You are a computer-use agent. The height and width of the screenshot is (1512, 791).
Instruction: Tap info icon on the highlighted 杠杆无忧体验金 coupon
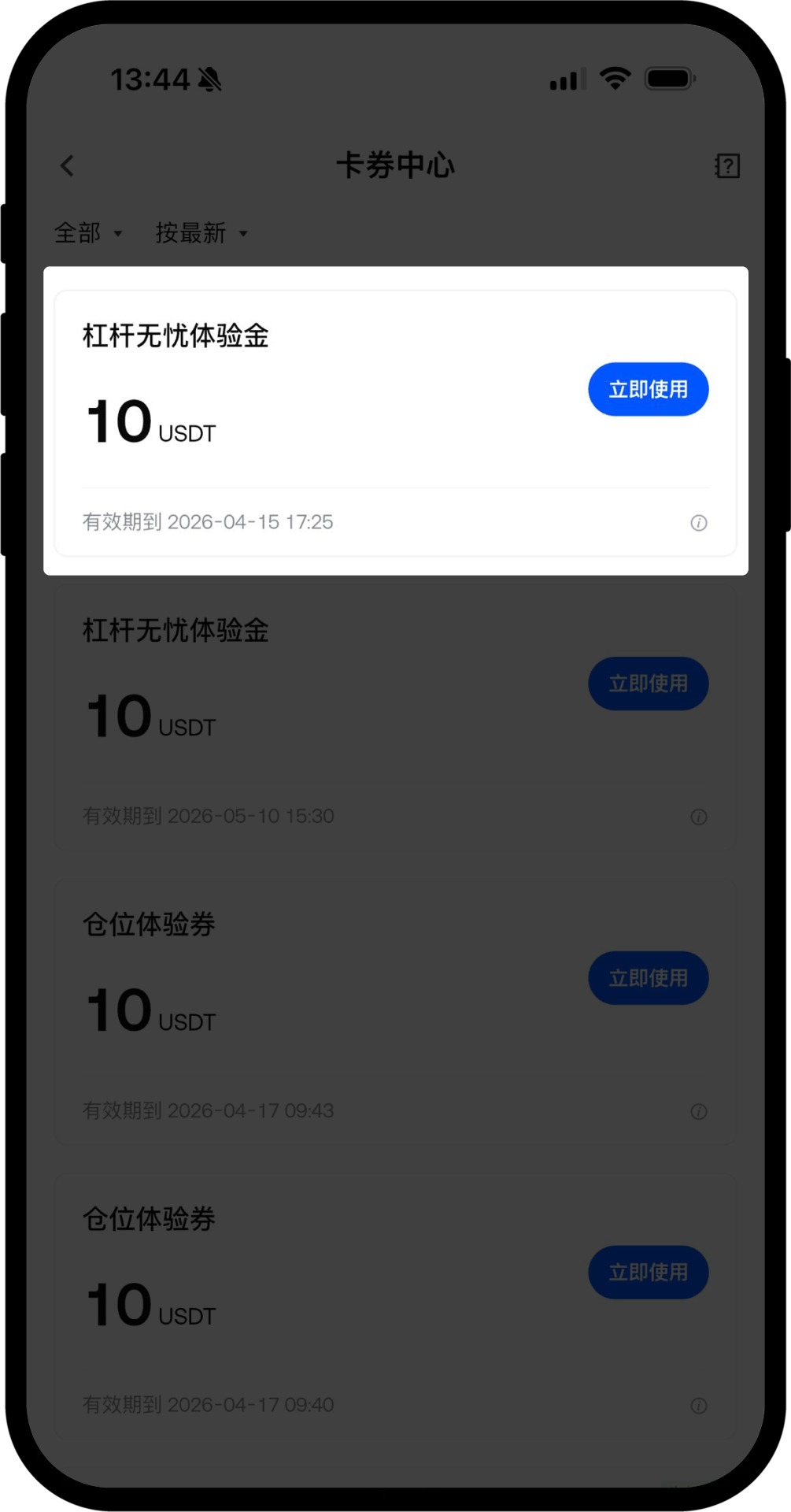pos(699,523)
